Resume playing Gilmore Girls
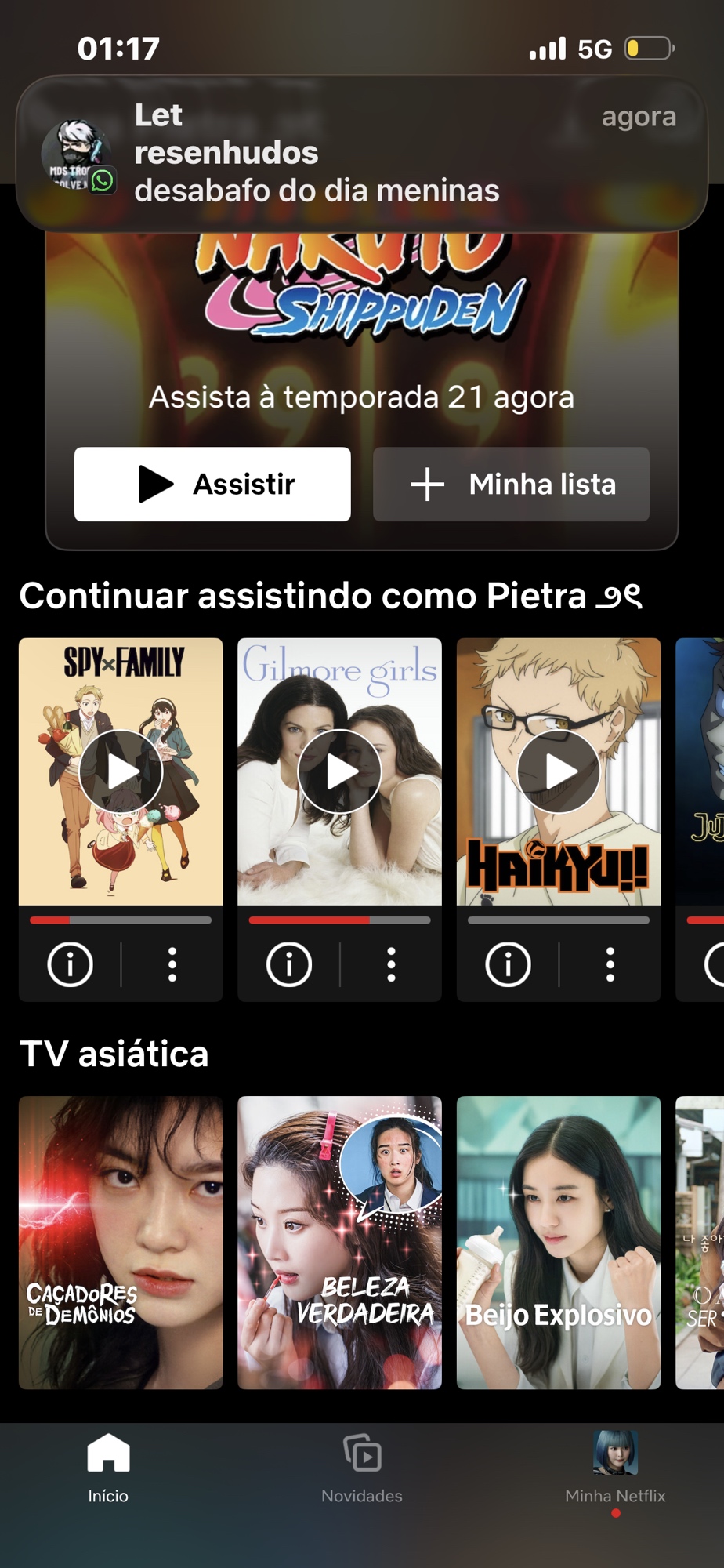 point(339,771)
